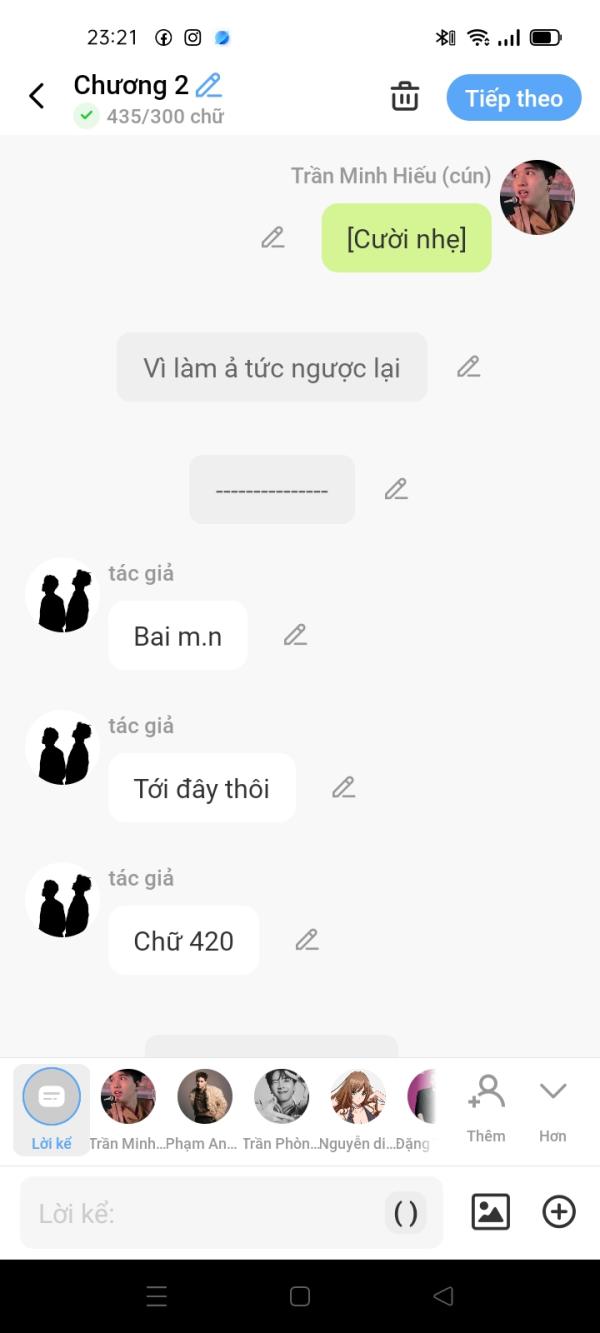Tap the Tiếp theo button

[x=513, y=98]
